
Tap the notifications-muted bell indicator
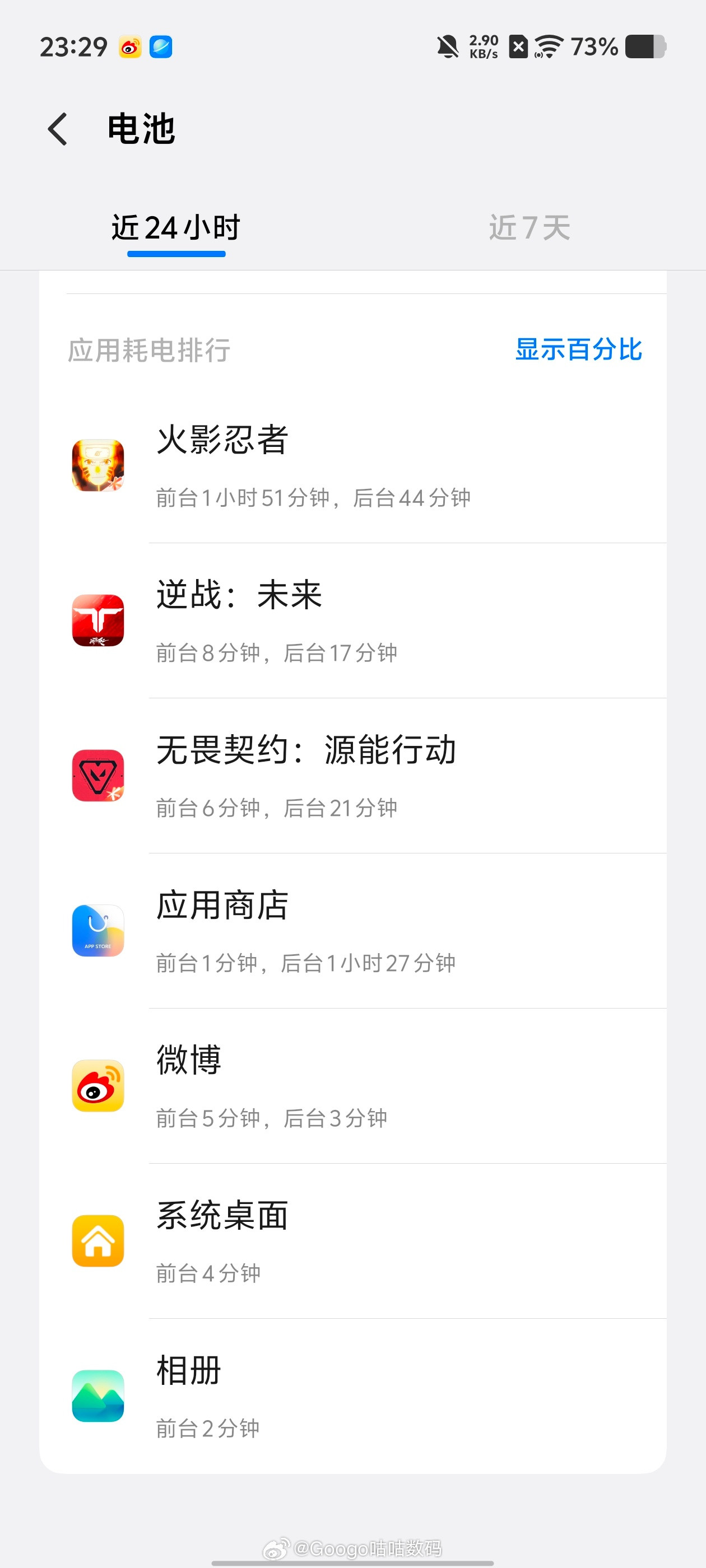447,46
